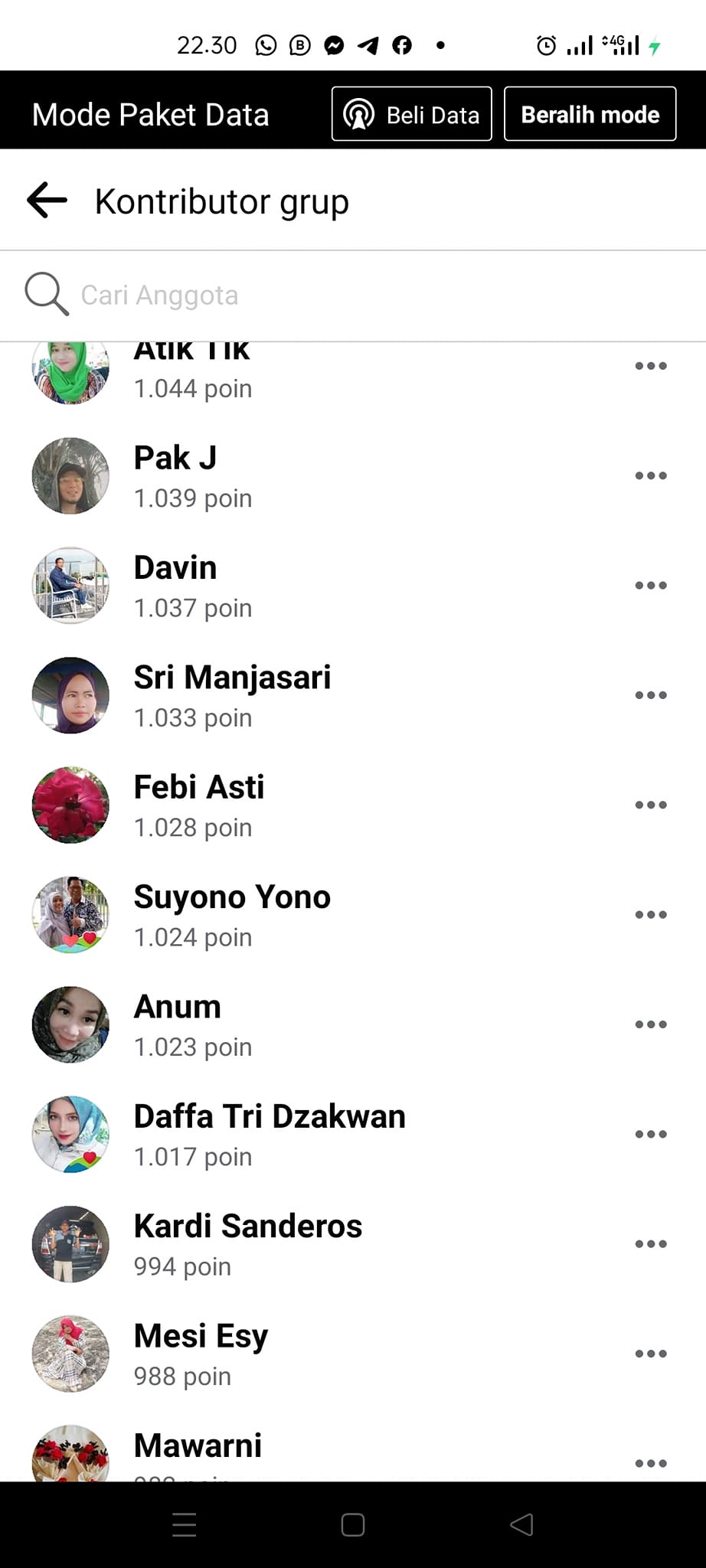Viewport: 706px width, 1568px height.
Task: Open options menu for Kardi Sanderos
Action: pyautogui.click(x=650, y=1244)
